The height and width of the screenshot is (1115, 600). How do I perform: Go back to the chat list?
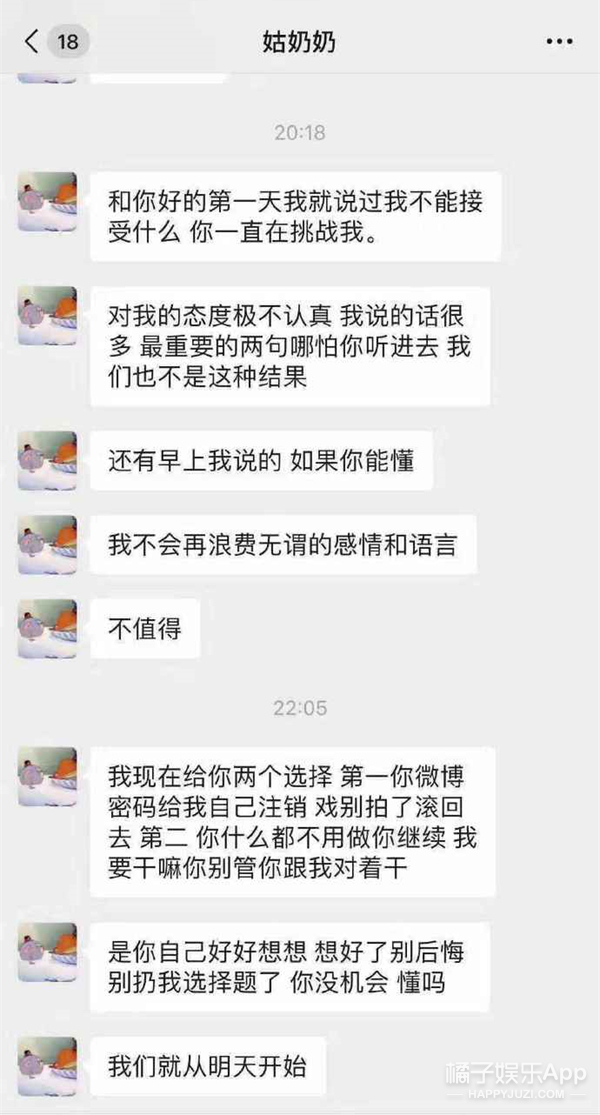click(32, 42)
